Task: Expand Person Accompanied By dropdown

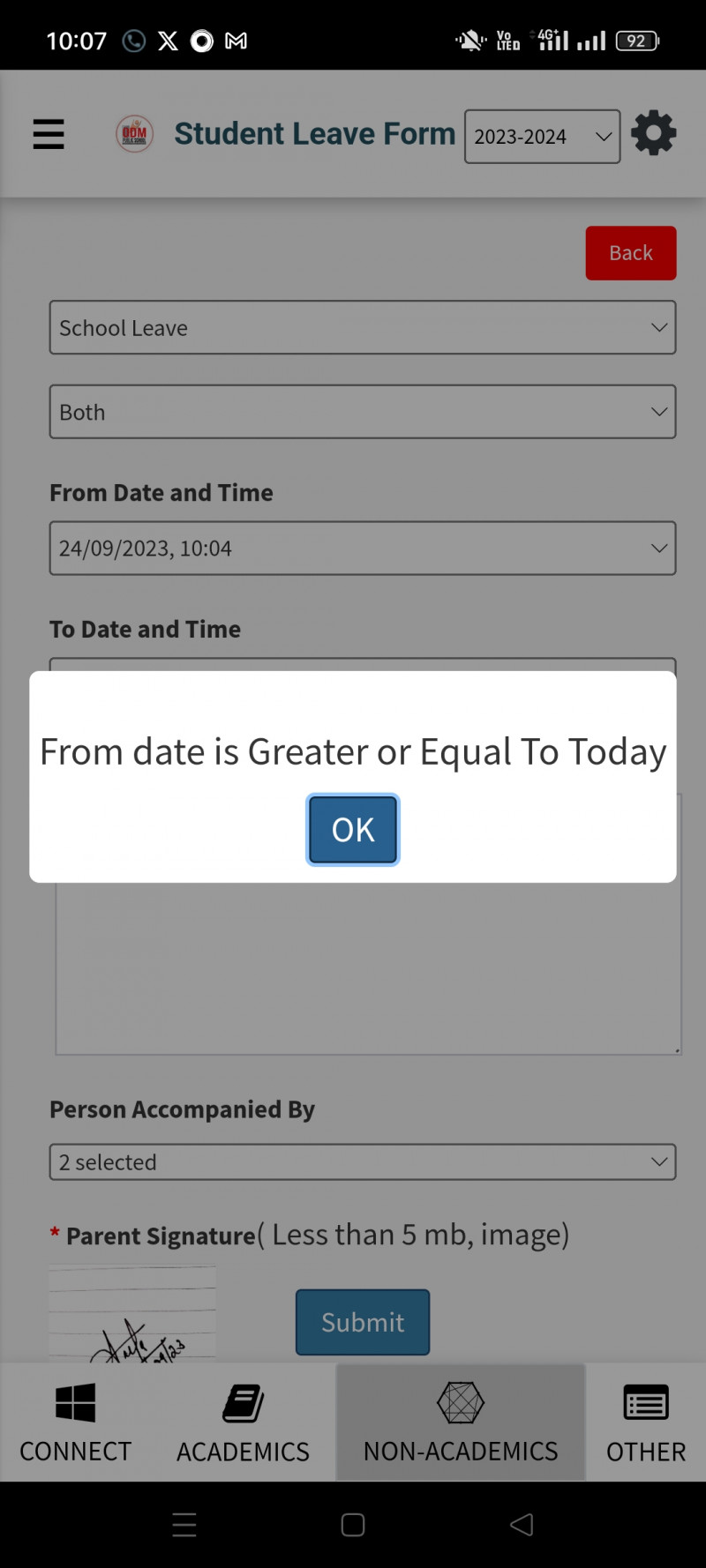Action: (x=362, y=1162)
